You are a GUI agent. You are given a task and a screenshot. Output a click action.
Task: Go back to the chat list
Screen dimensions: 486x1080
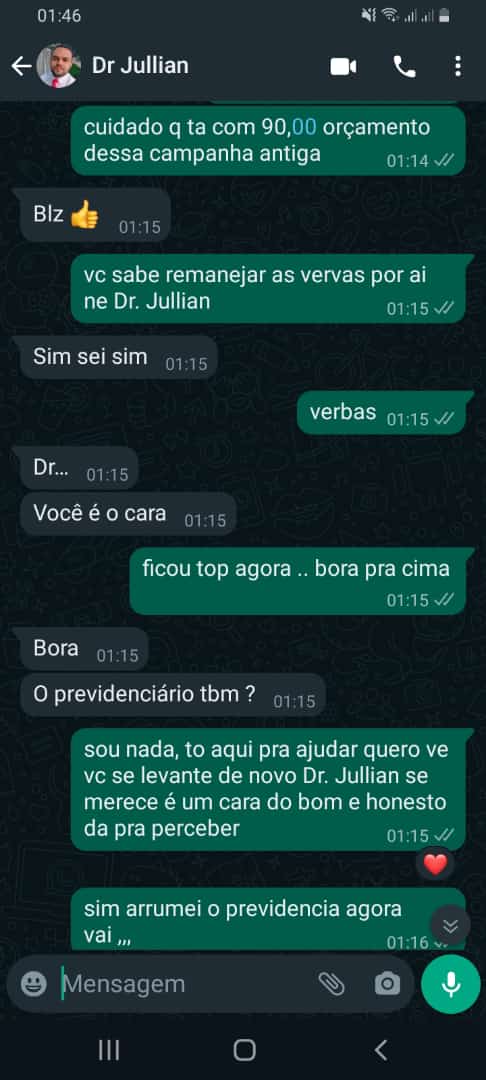(x=21, y=66)
